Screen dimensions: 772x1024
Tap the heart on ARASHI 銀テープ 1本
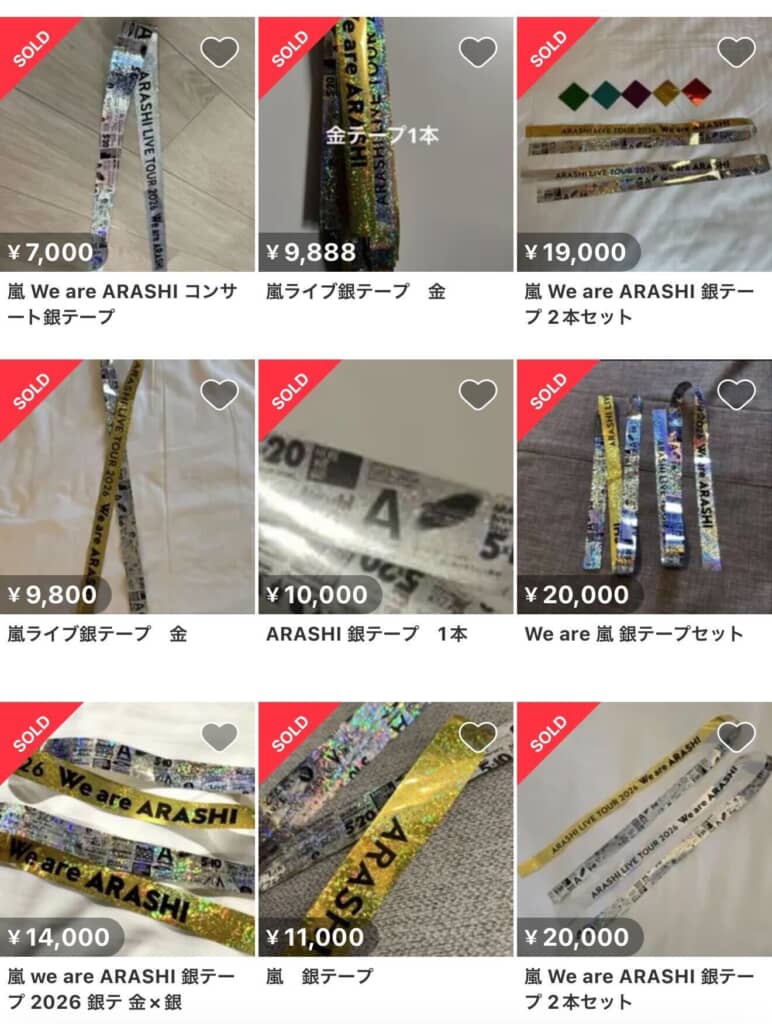coord(477,394)
